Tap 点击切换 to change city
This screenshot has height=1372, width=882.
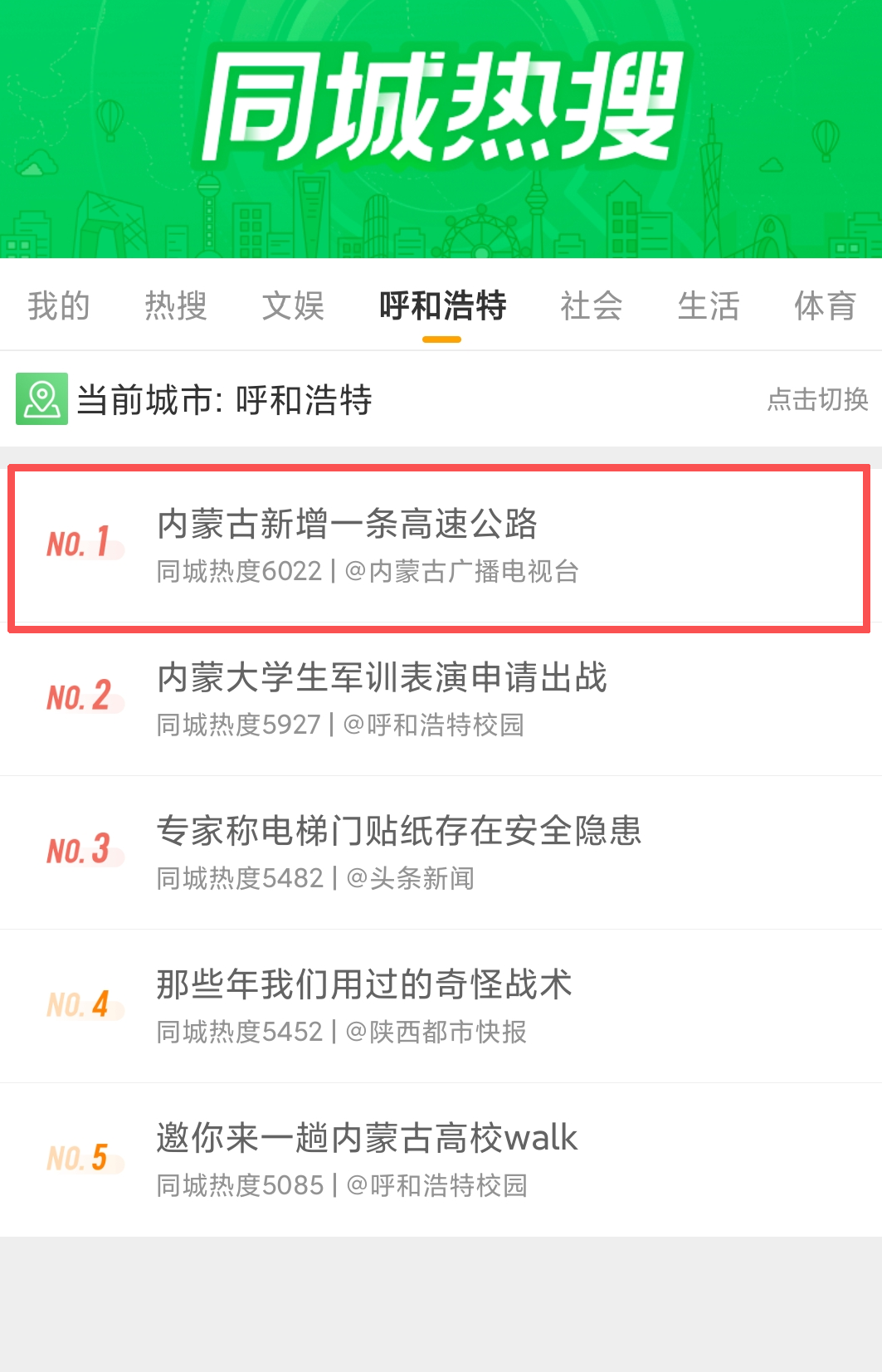[817, 399]
